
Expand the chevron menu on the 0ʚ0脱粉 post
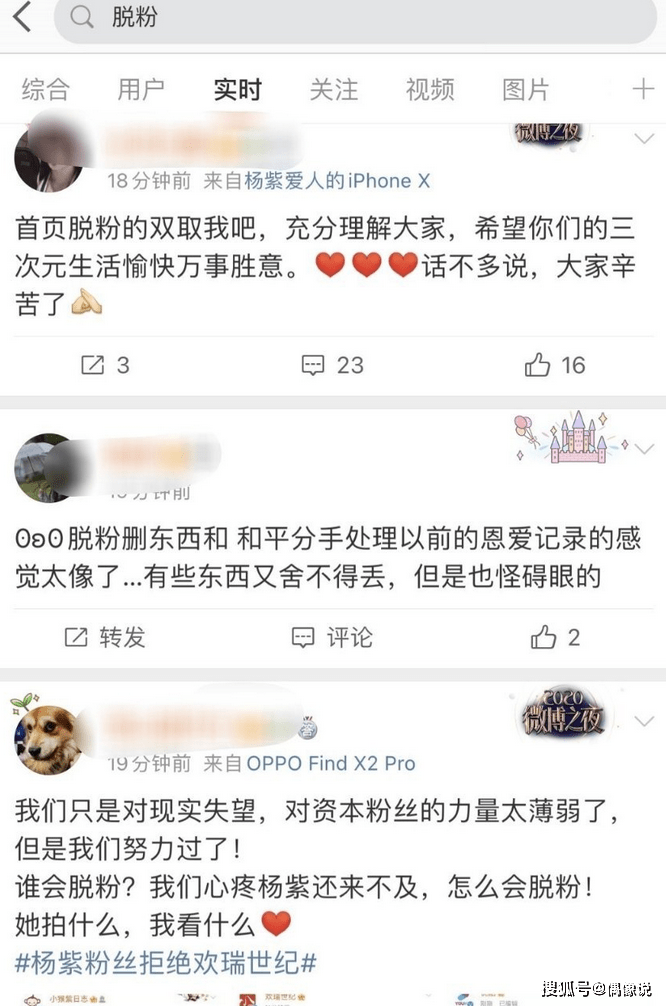pos(644,448)
